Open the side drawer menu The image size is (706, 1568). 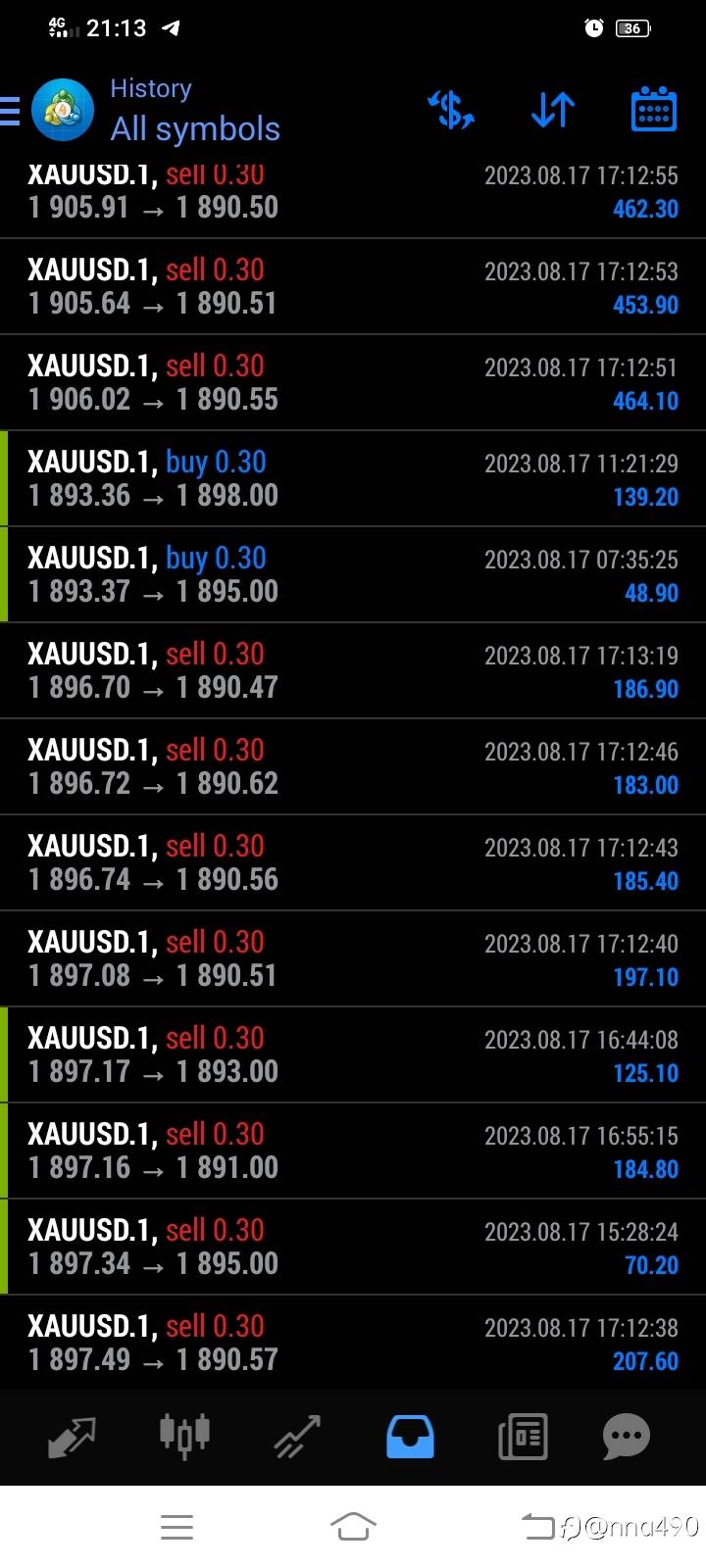10,111
